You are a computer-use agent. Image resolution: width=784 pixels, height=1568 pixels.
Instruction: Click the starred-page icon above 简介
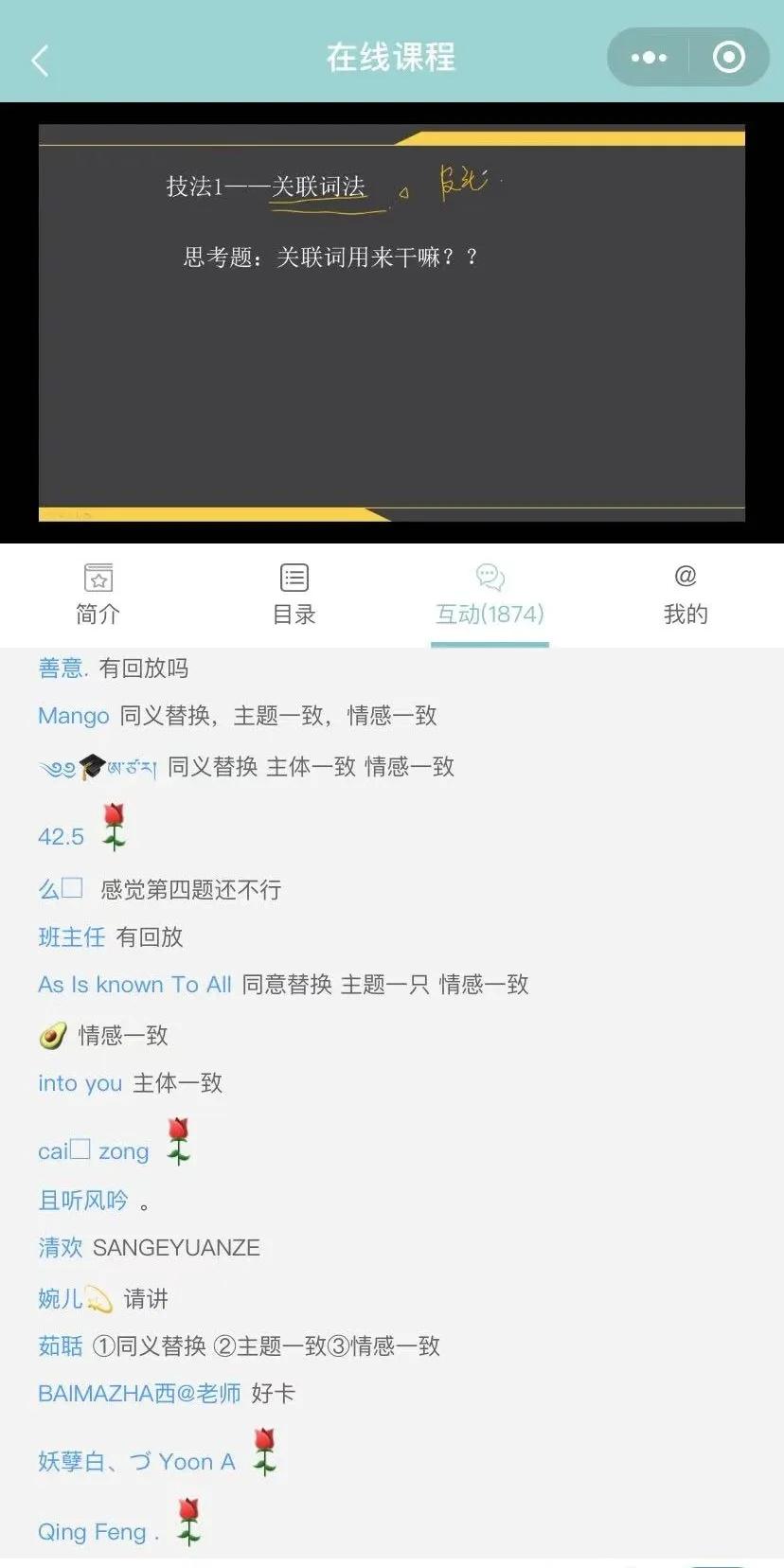tap(98, 577)
